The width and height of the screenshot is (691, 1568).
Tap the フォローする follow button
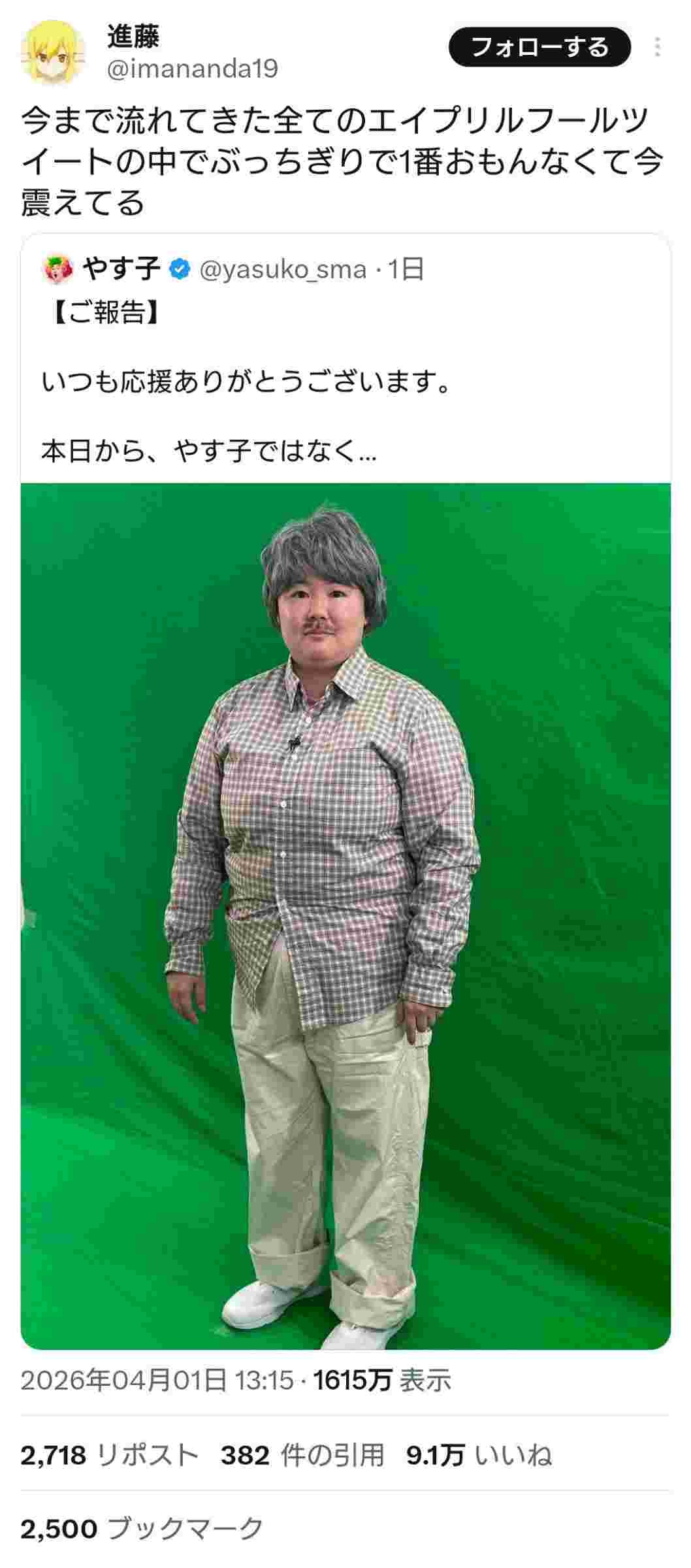point(539,47)
